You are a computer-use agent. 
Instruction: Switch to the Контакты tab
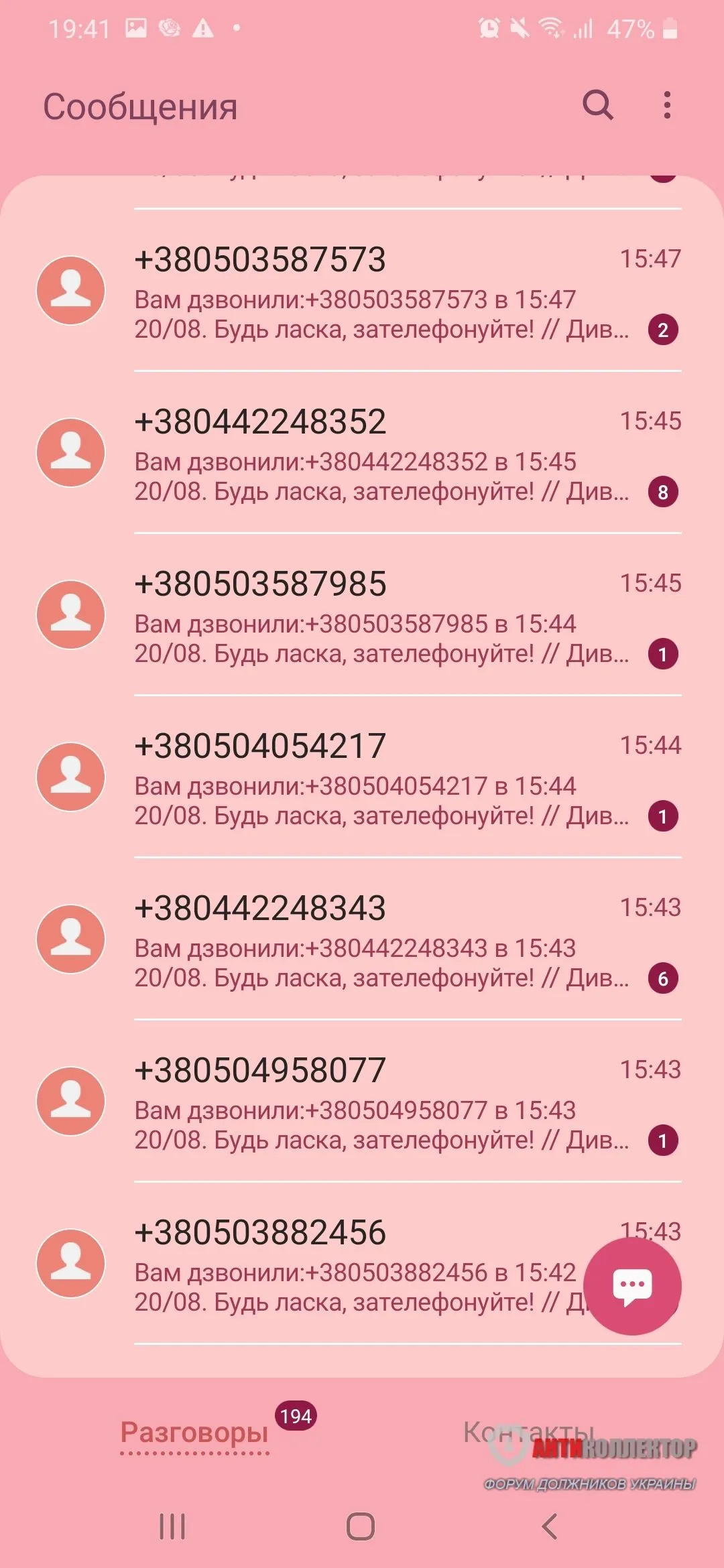tap(530, 1432)
